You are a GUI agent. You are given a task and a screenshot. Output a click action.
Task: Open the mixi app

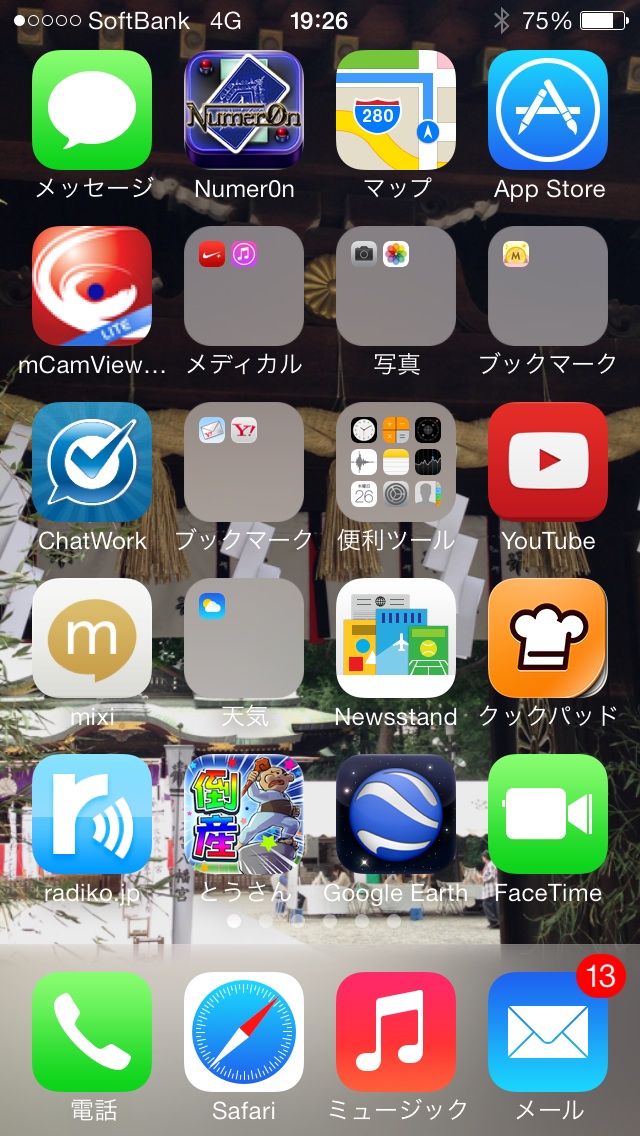92,638
